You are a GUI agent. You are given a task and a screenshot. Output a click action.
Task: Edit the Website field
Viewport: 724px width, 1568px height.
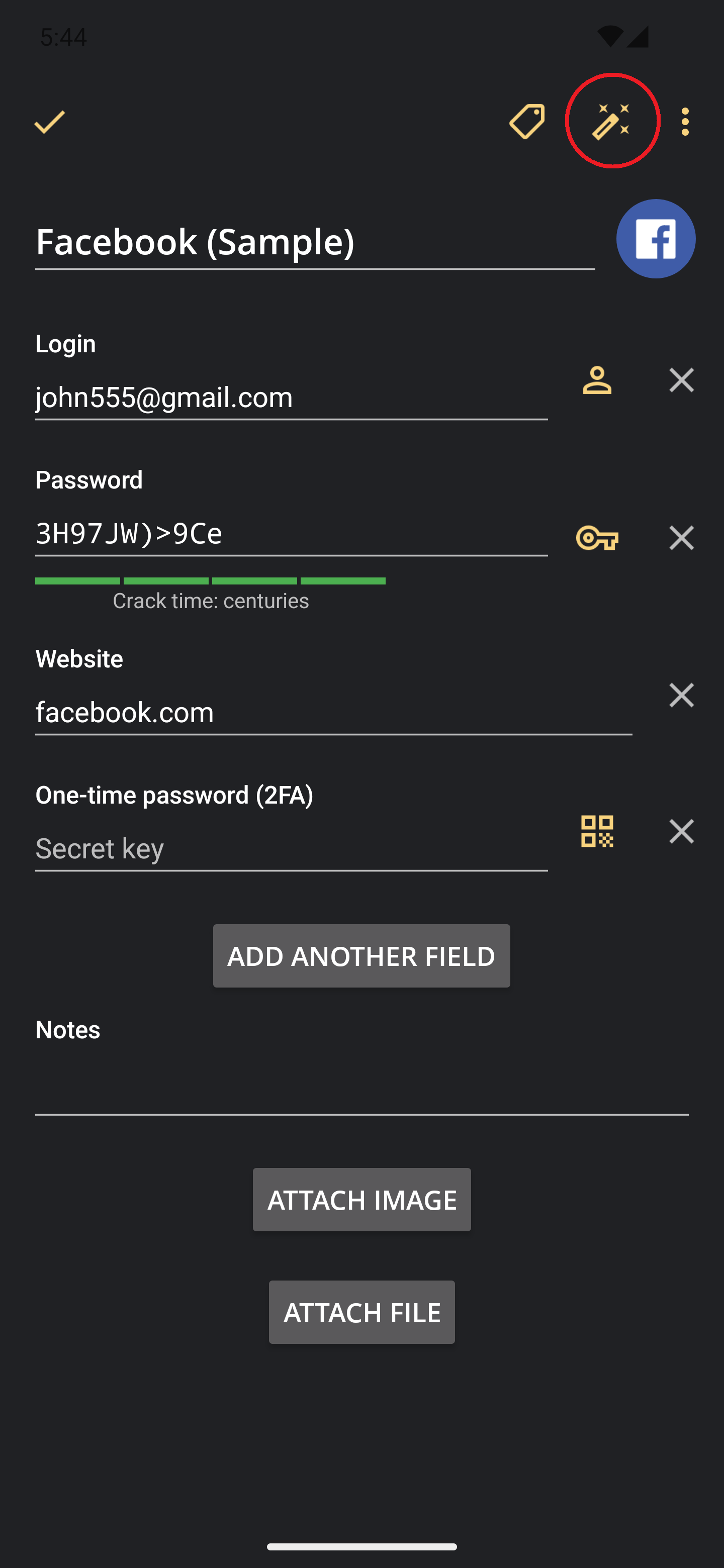[x=334, y=713]
